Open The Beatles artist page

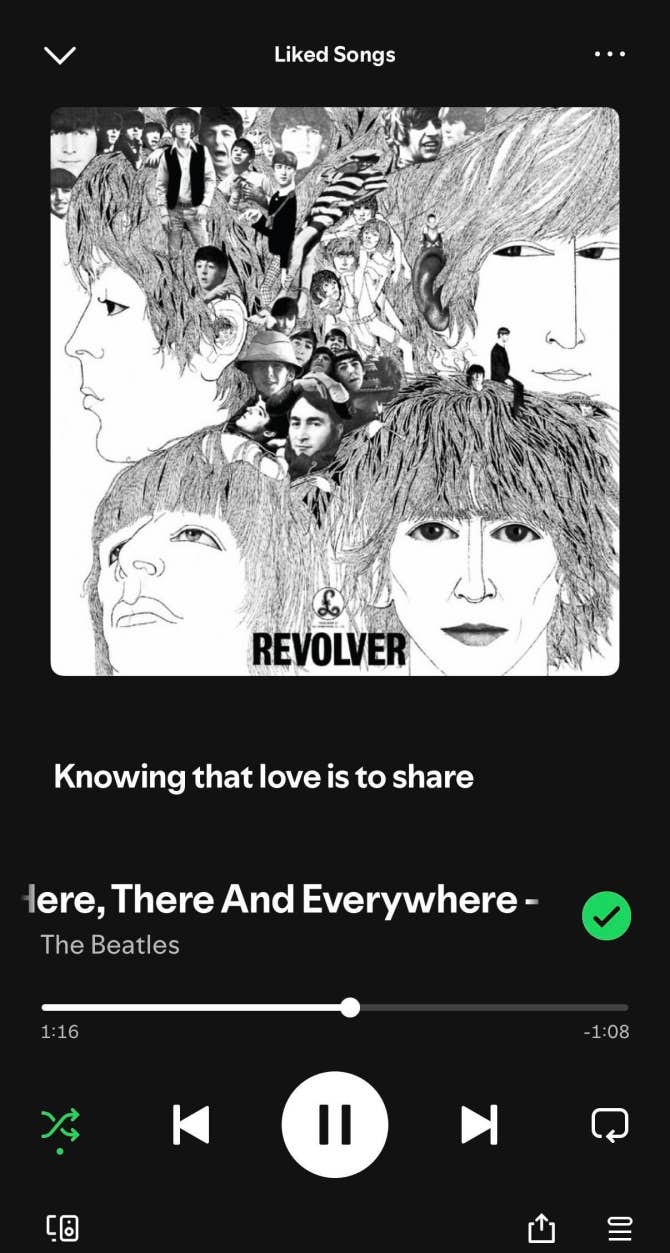[x=110, y=945]
